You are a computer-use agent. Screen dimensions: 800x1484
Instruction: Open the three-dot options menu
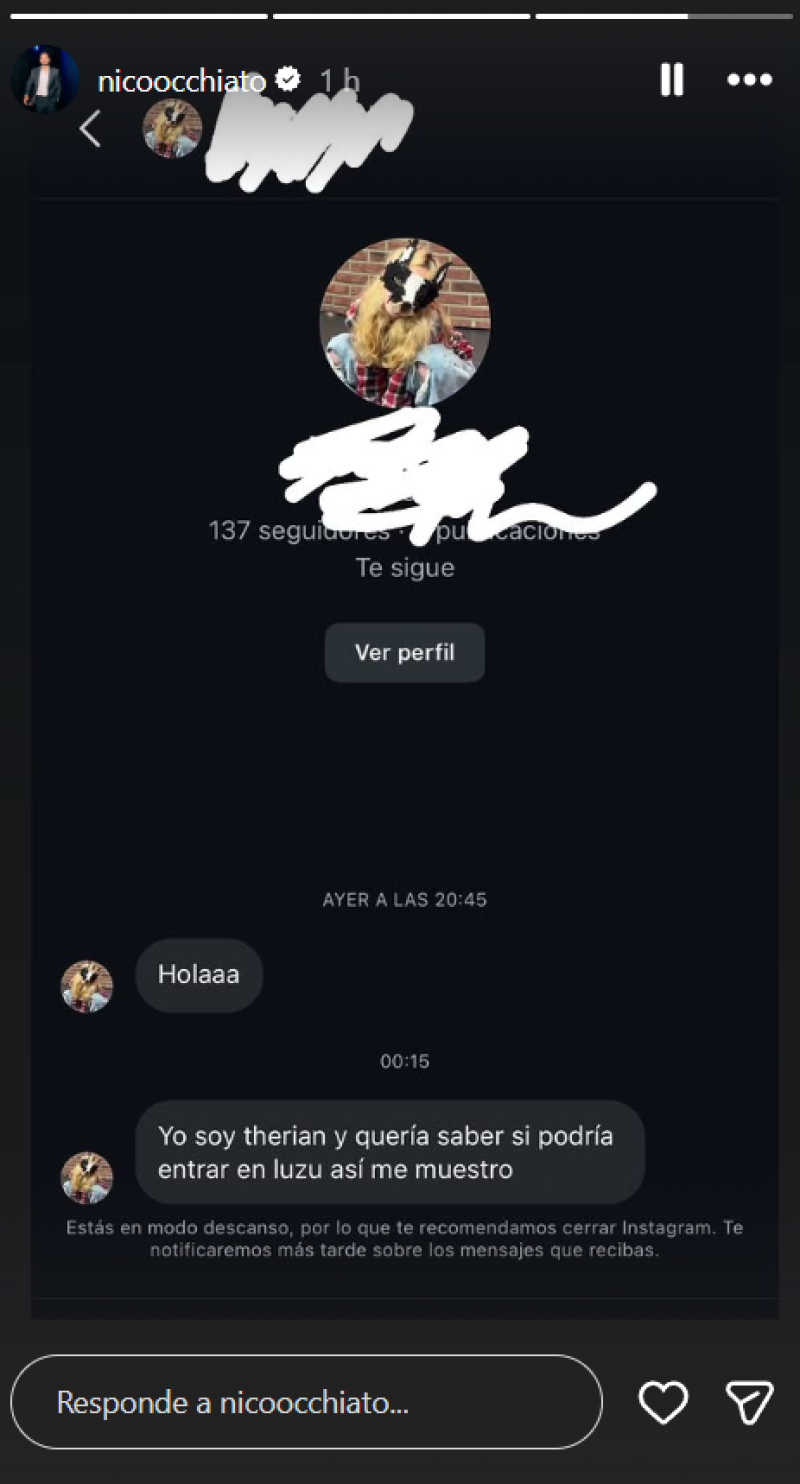749,80
